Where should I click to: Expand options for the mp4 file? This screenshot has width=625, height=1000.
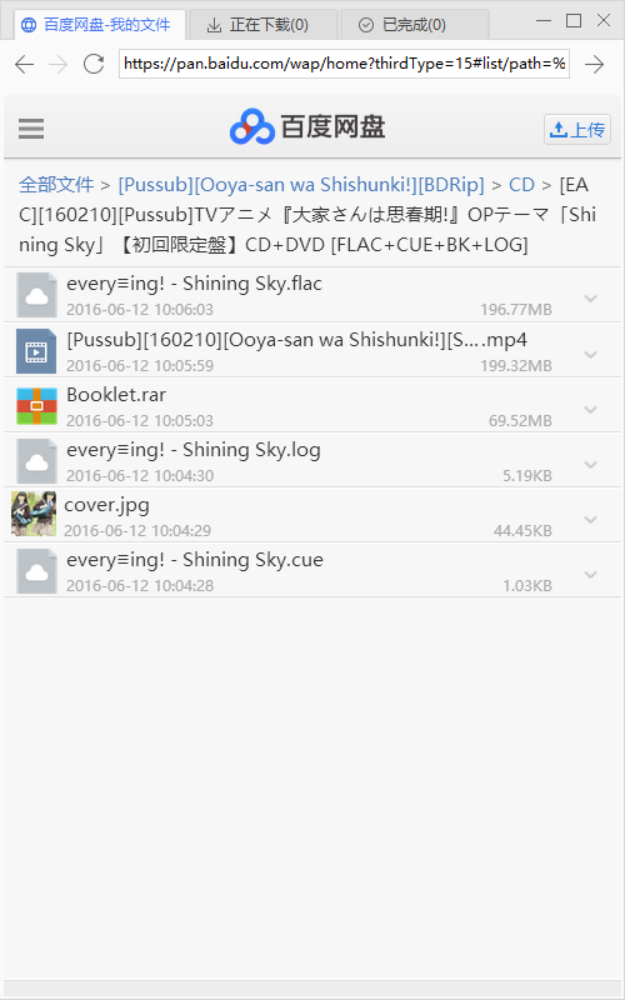click(590, 354)
